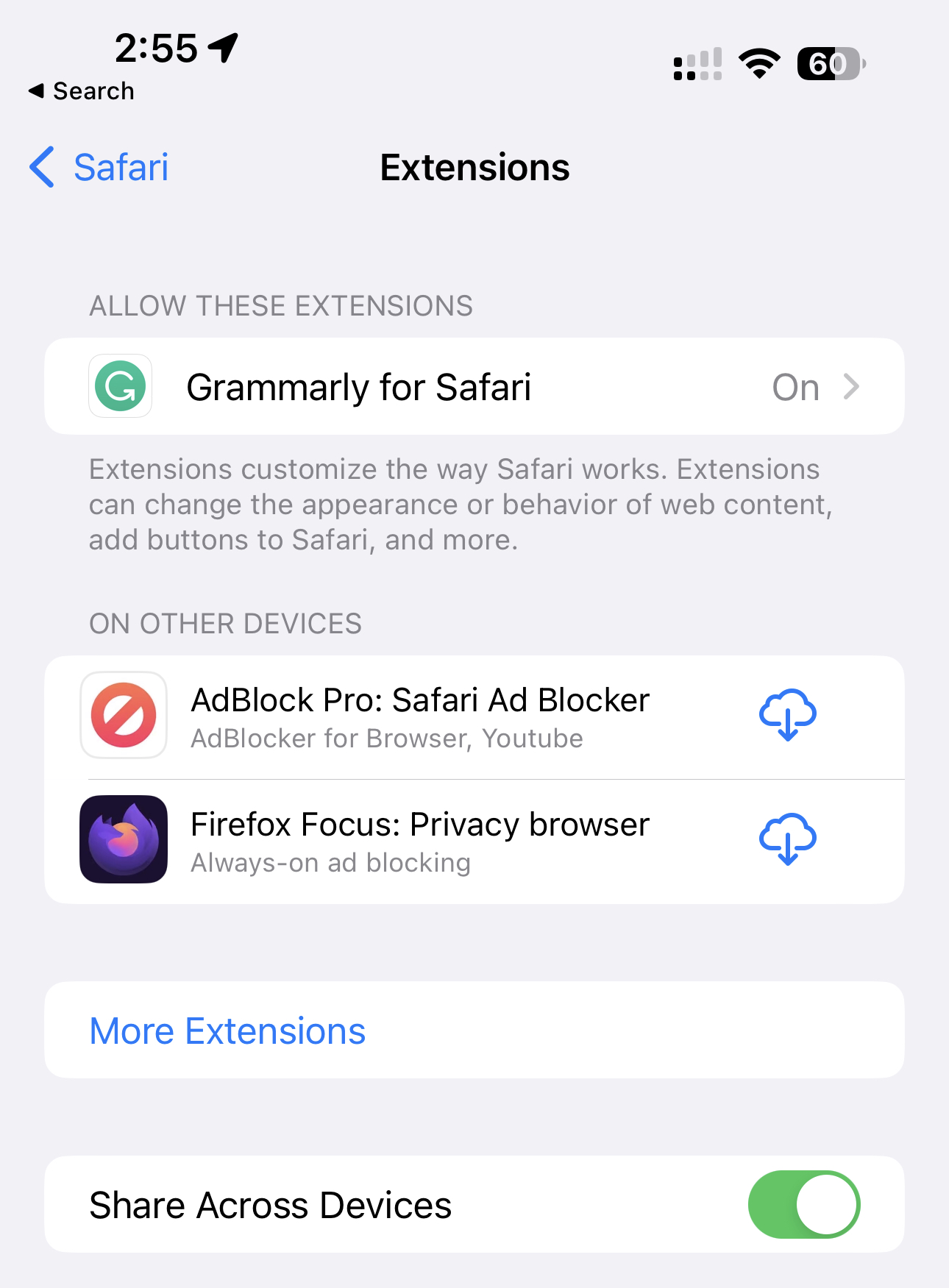This screenshot has width=949, height=1288.
Task: Open Grammarly for Safari extension settings
Action: [474, 387]
